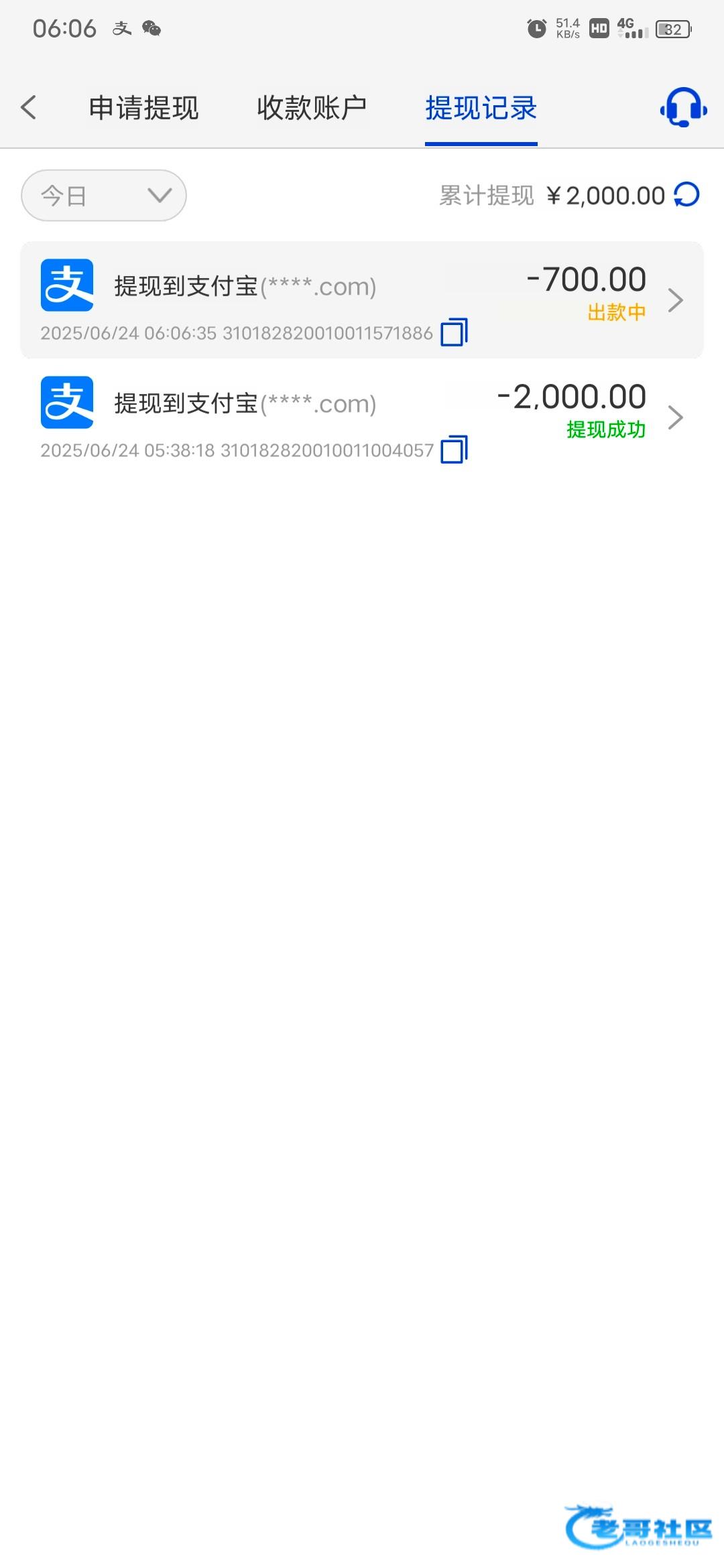Go back using the top-left arrow
Image resolution: width=724 pixels, height=1568 pixels.
pyautogui.click(x=28, y=107)
